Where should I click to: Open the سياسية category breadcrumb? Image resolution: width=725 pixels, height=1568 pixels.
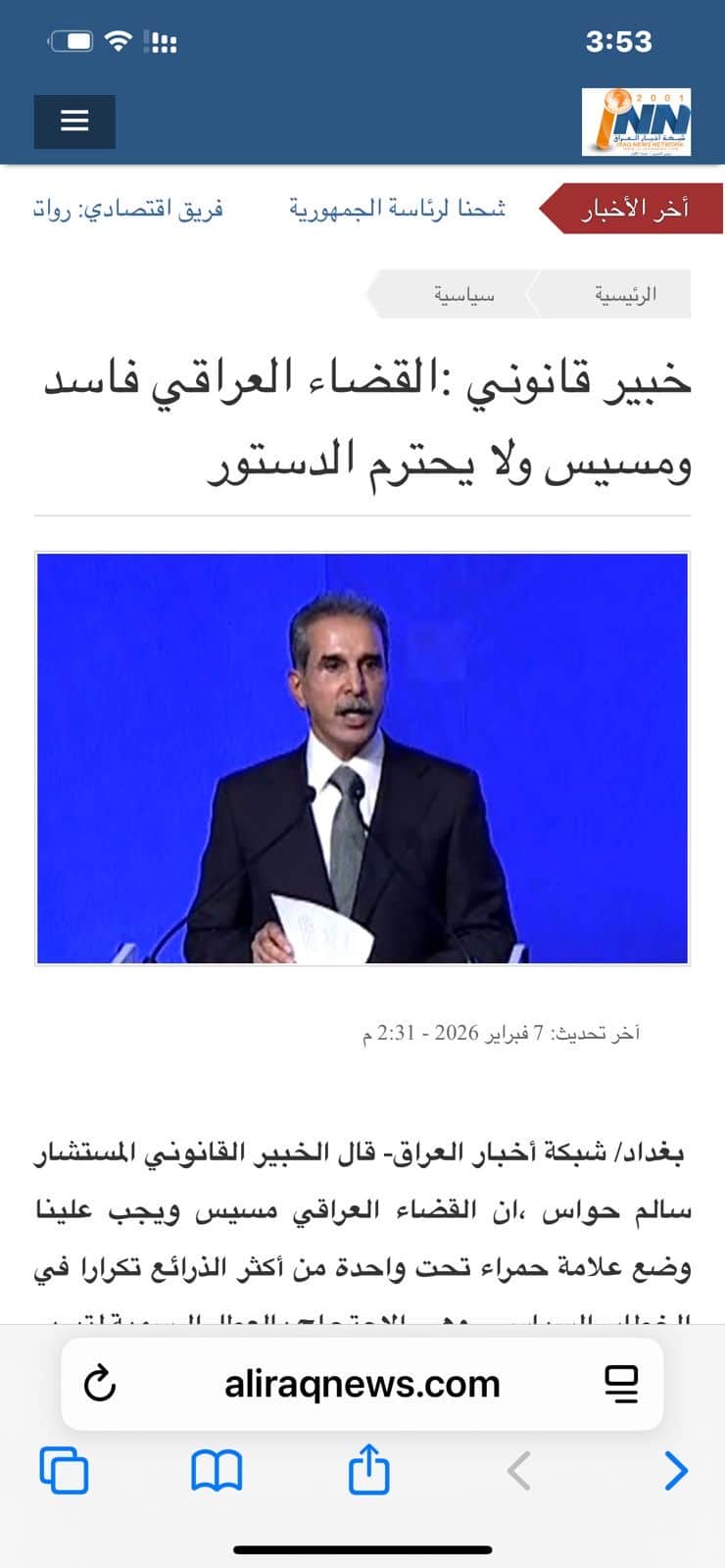(464, 294)
